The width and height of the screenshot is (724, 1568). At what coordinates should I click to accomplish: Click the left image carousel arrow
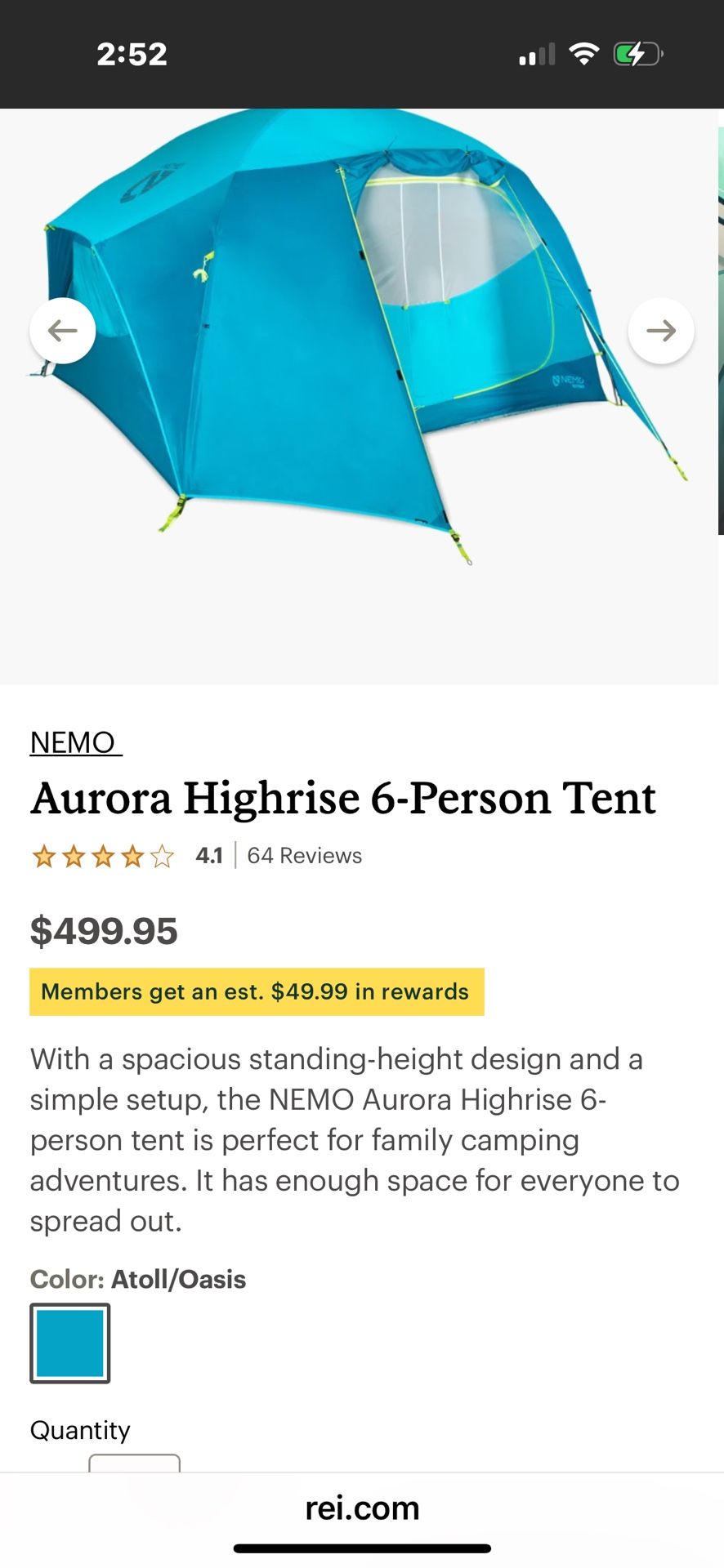62,330
